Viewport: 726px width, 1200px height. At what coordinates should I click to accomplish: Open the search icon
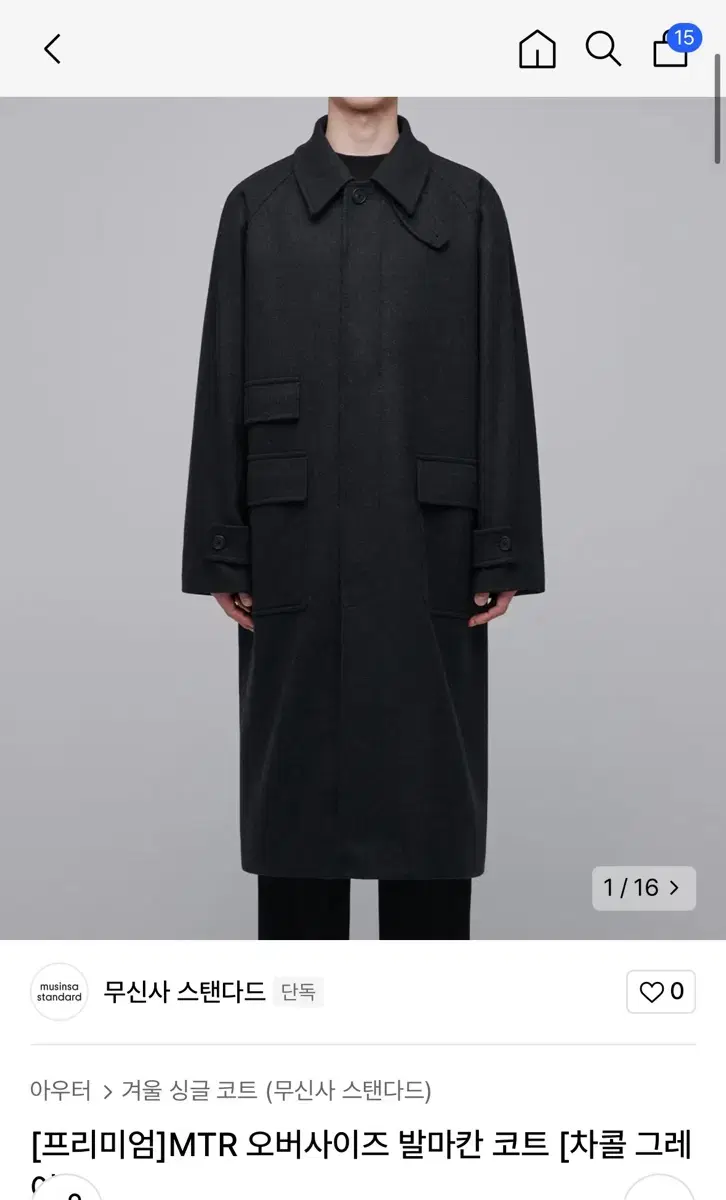pos(603,48)
